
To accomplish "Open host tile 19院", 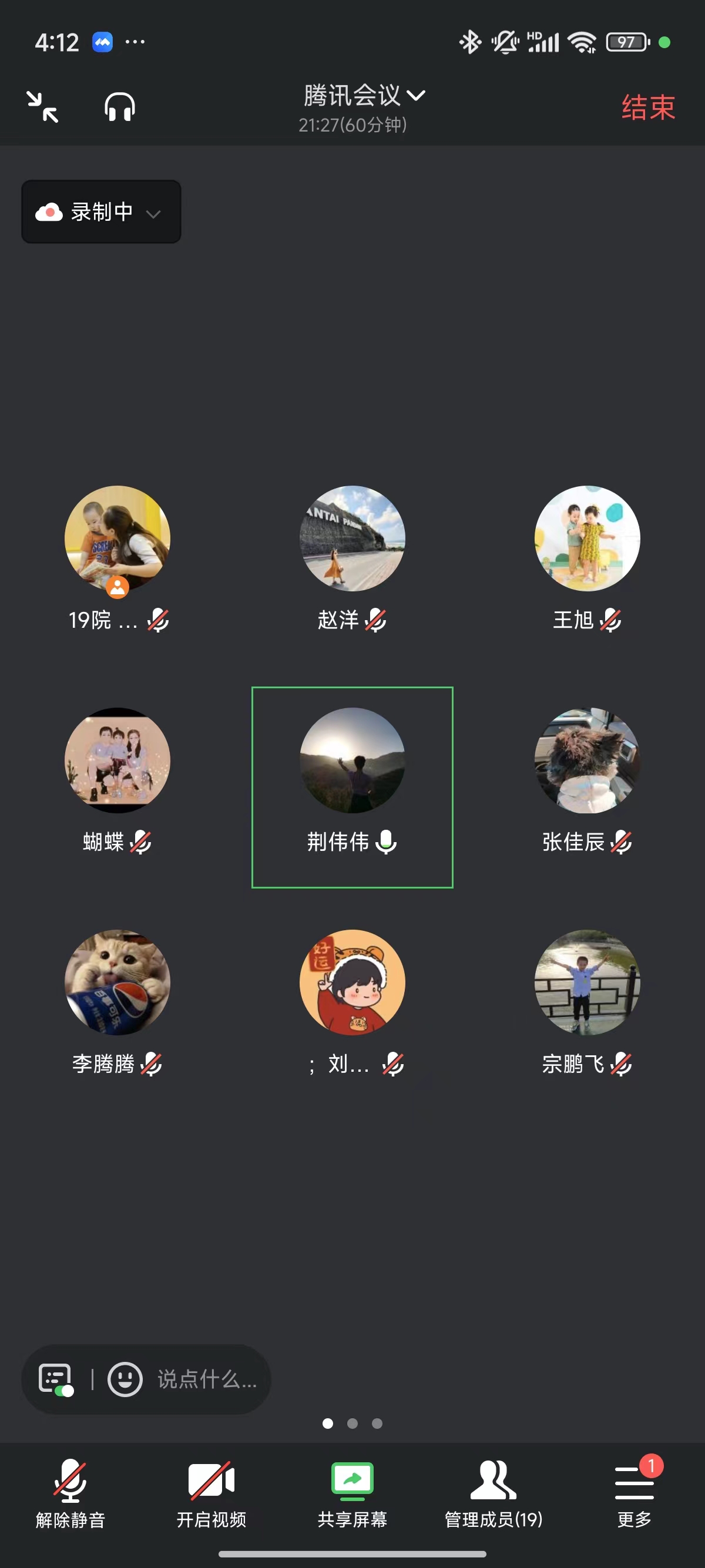I will click(117, 539).
